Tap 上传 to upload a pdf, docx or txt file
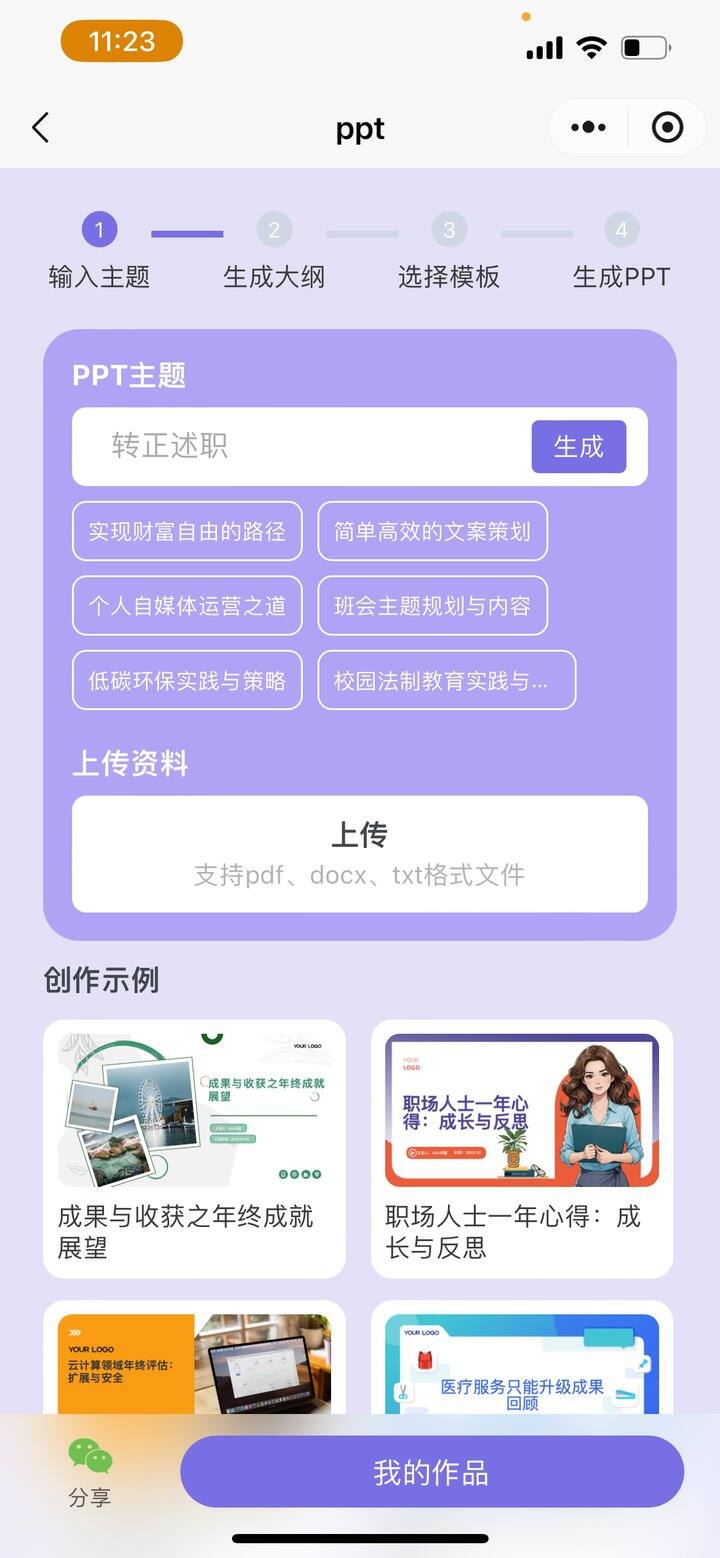 [x=360, y=854]
